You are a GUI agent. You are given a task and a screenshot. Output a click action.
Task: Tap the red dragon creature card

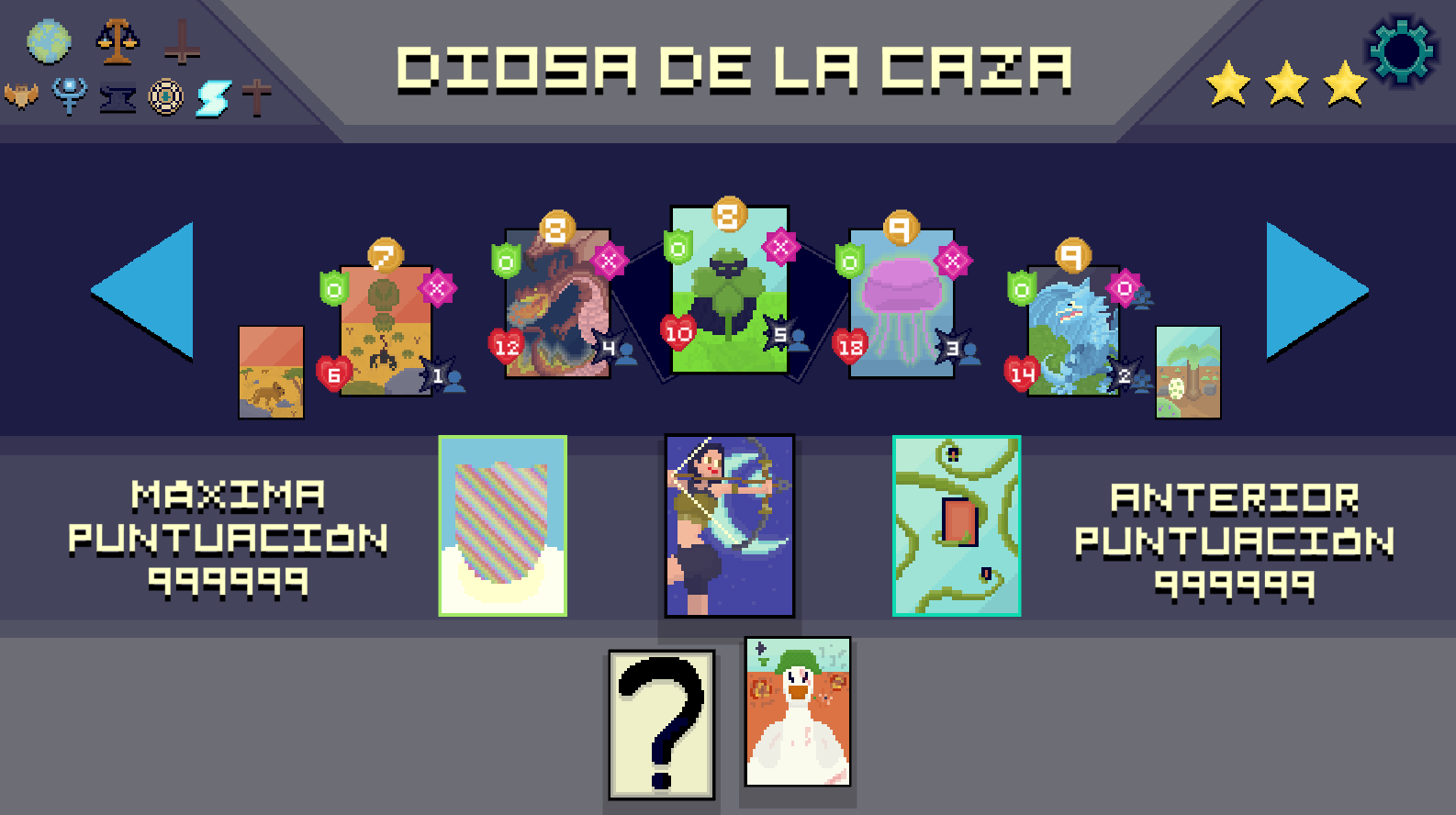[x=556, y=305]
